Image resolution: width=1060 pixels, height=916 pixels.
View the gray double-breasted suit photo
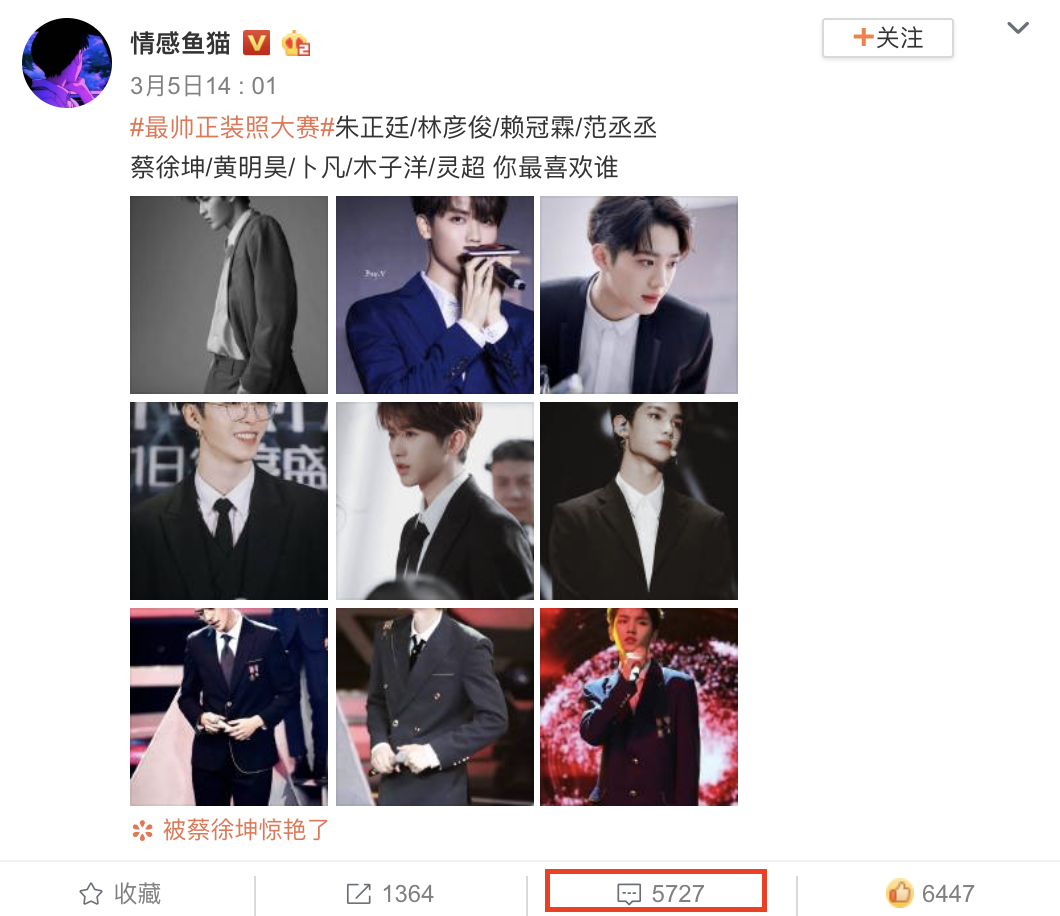click(x=434, y=707)
